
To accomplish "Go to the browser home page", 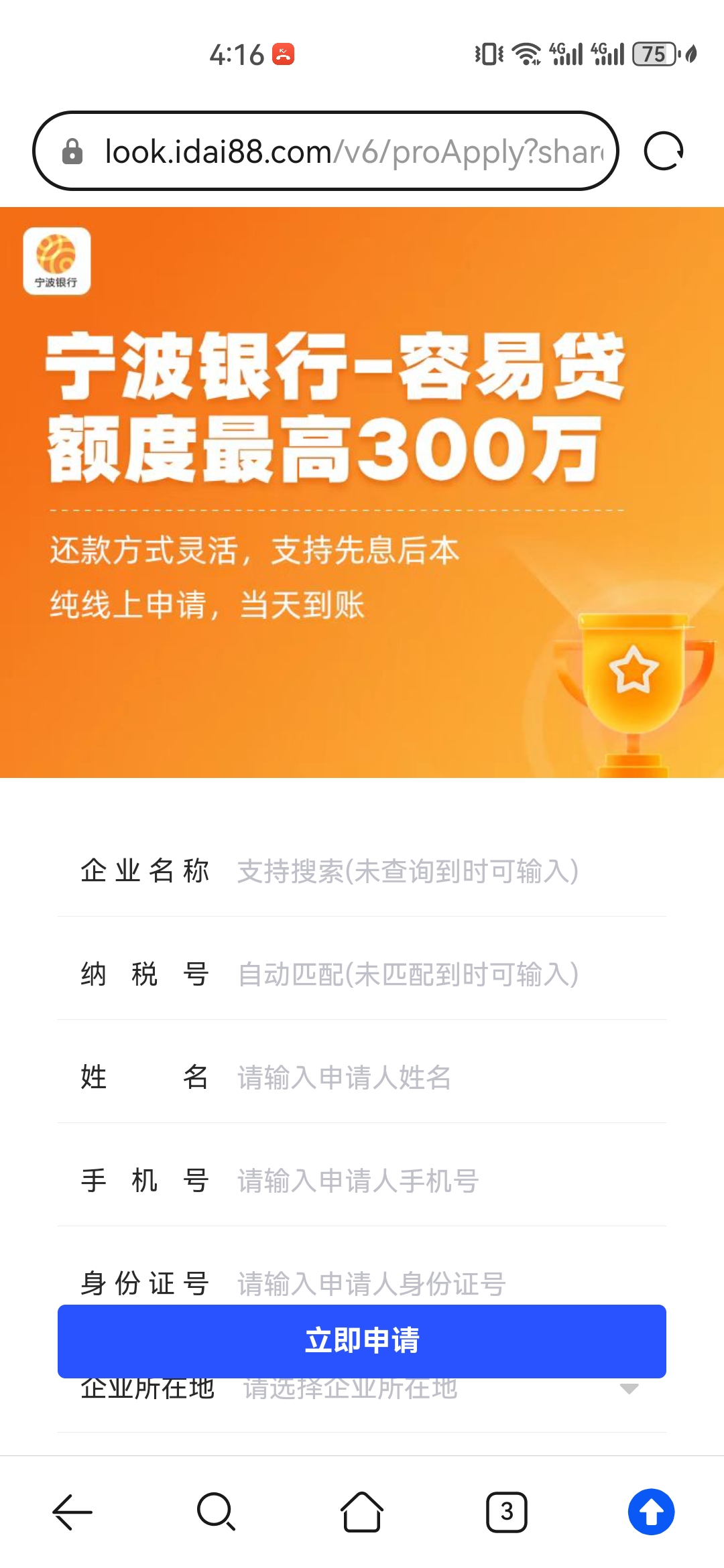I will [x=362, y=1512].
